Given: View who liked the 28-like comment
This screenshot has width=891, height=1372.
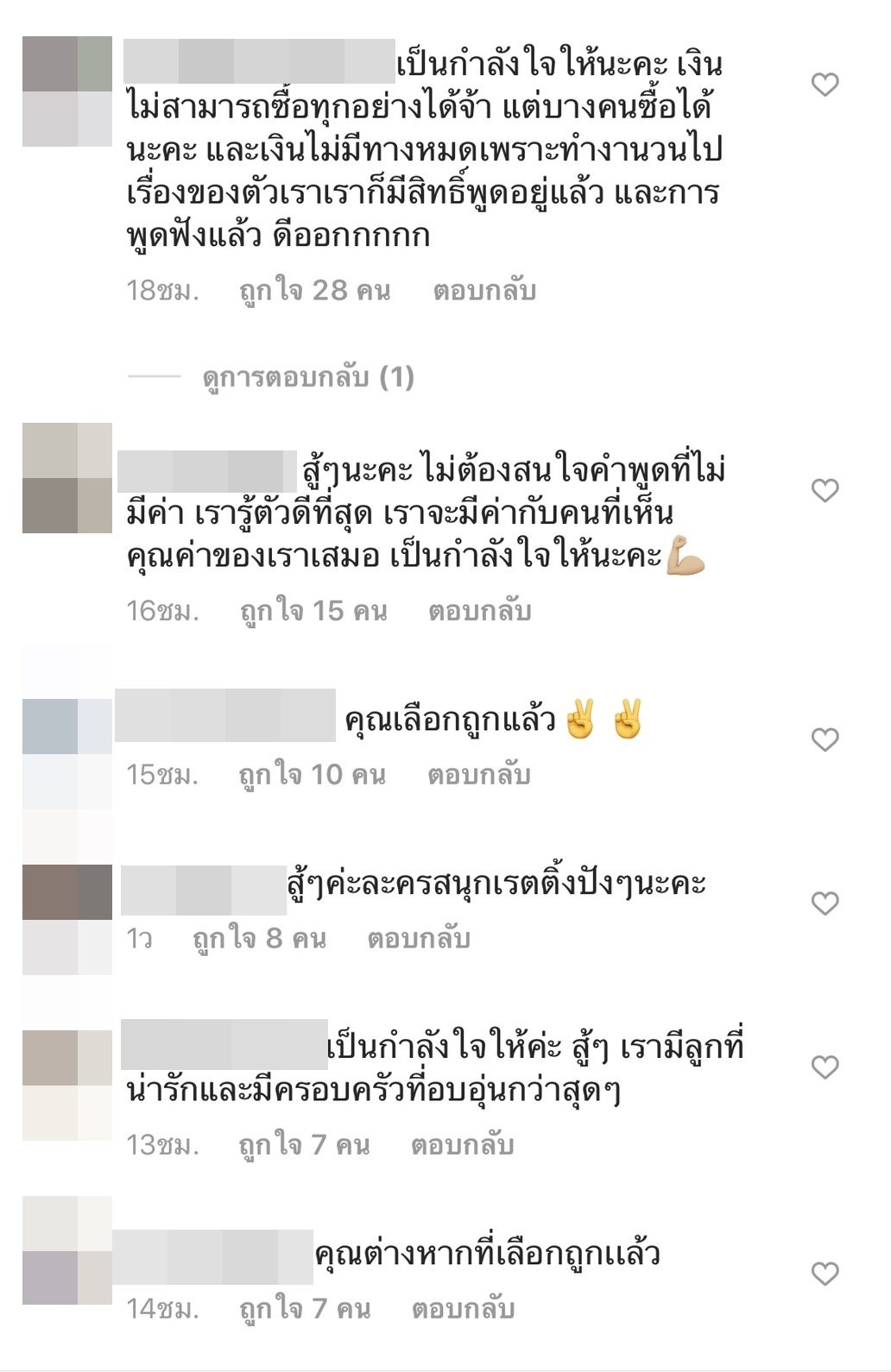Looking at the screenshot, I should (x=314, y=291).
